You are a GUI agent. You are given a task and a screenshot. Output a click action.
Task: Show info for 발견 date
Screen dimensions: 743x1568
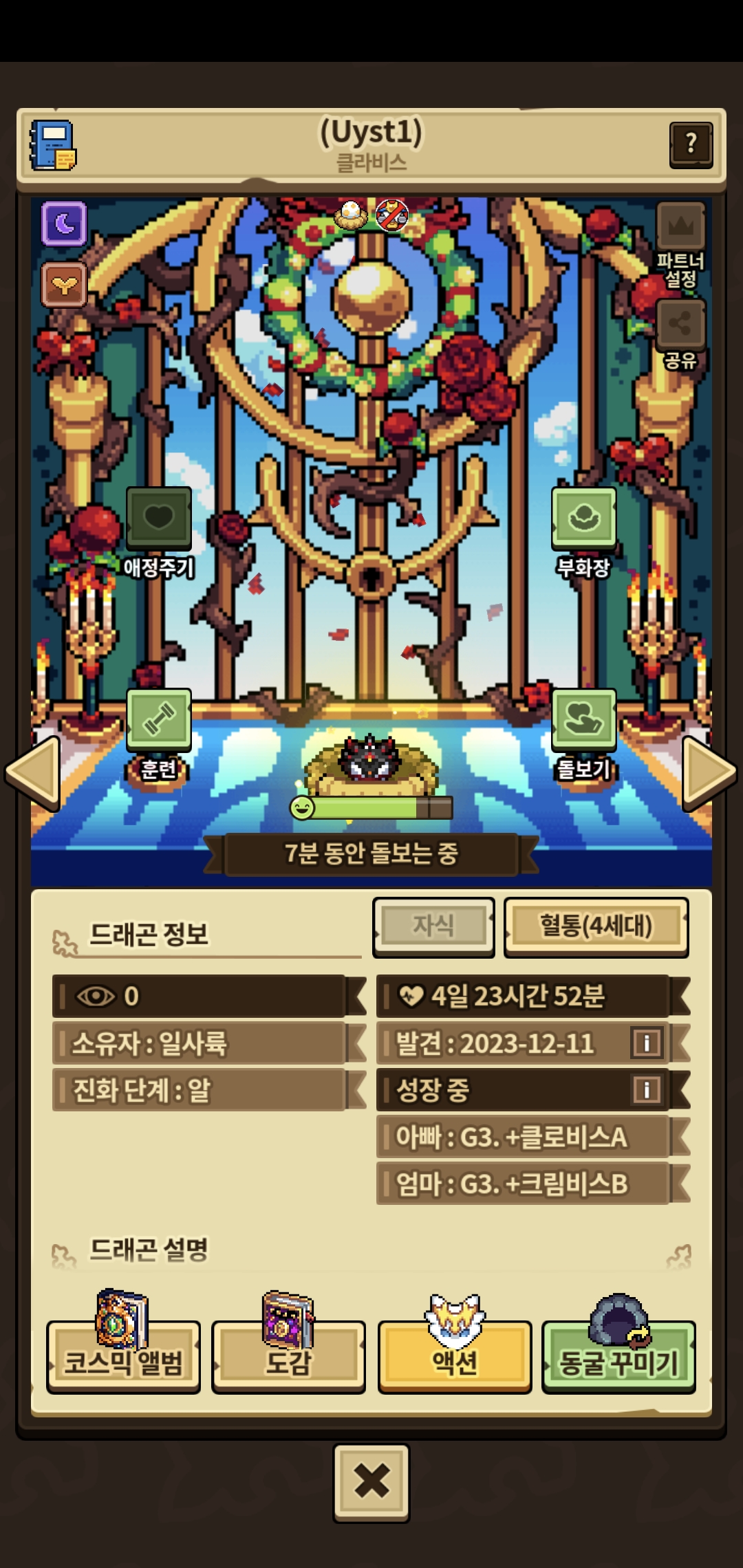(x=646, y=1043)
